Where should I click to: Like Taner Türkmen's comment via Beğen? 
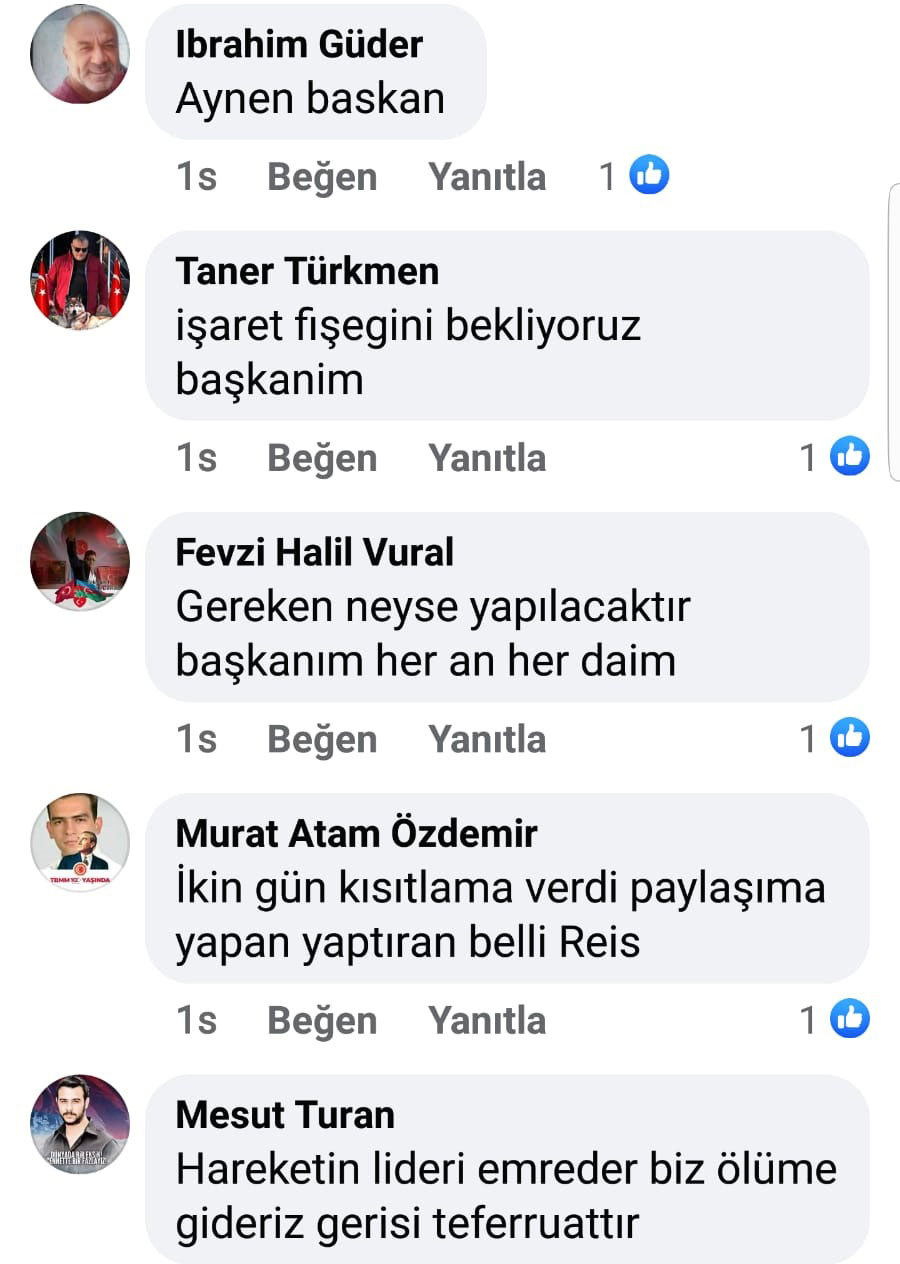pyautogui.click(x=322, y=458)
